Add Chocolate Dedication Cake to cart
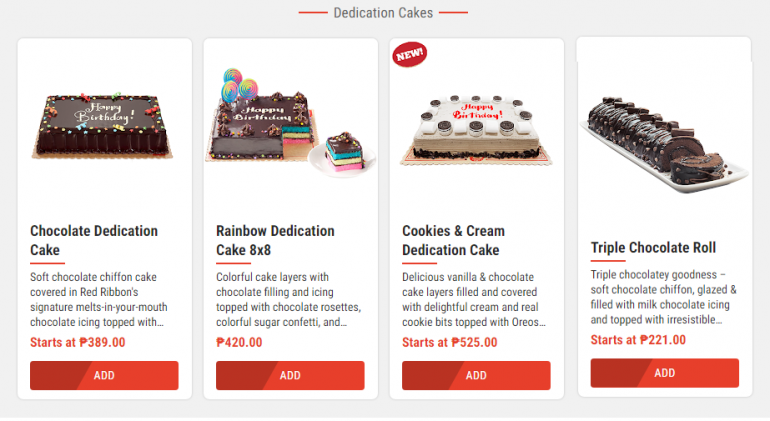Image resolution: width=770 pixels, height=421 pixels. tap(104, 376)
